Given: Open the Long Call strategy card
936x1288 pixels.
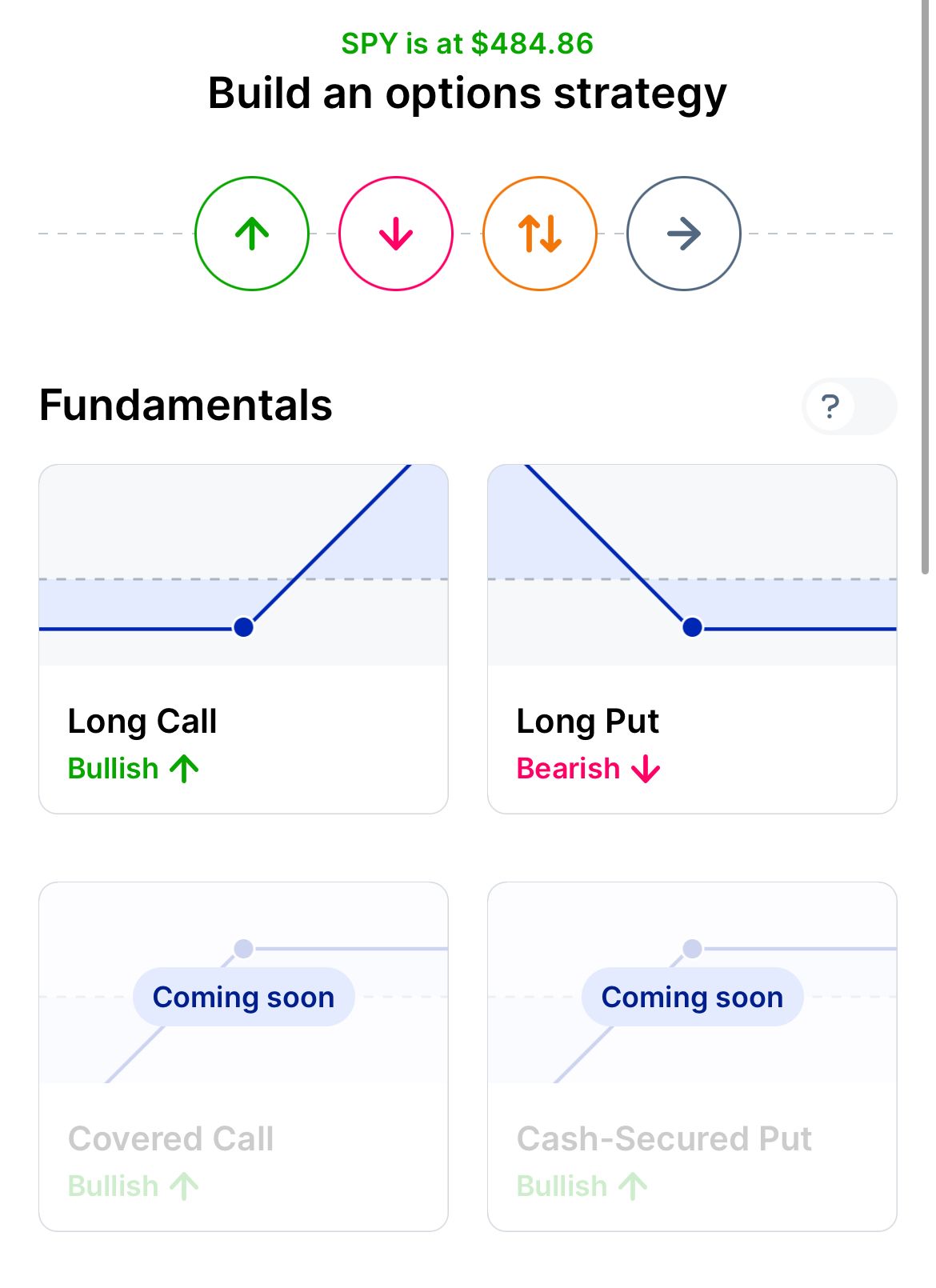Looking at the screenshot, I should 243,638.
